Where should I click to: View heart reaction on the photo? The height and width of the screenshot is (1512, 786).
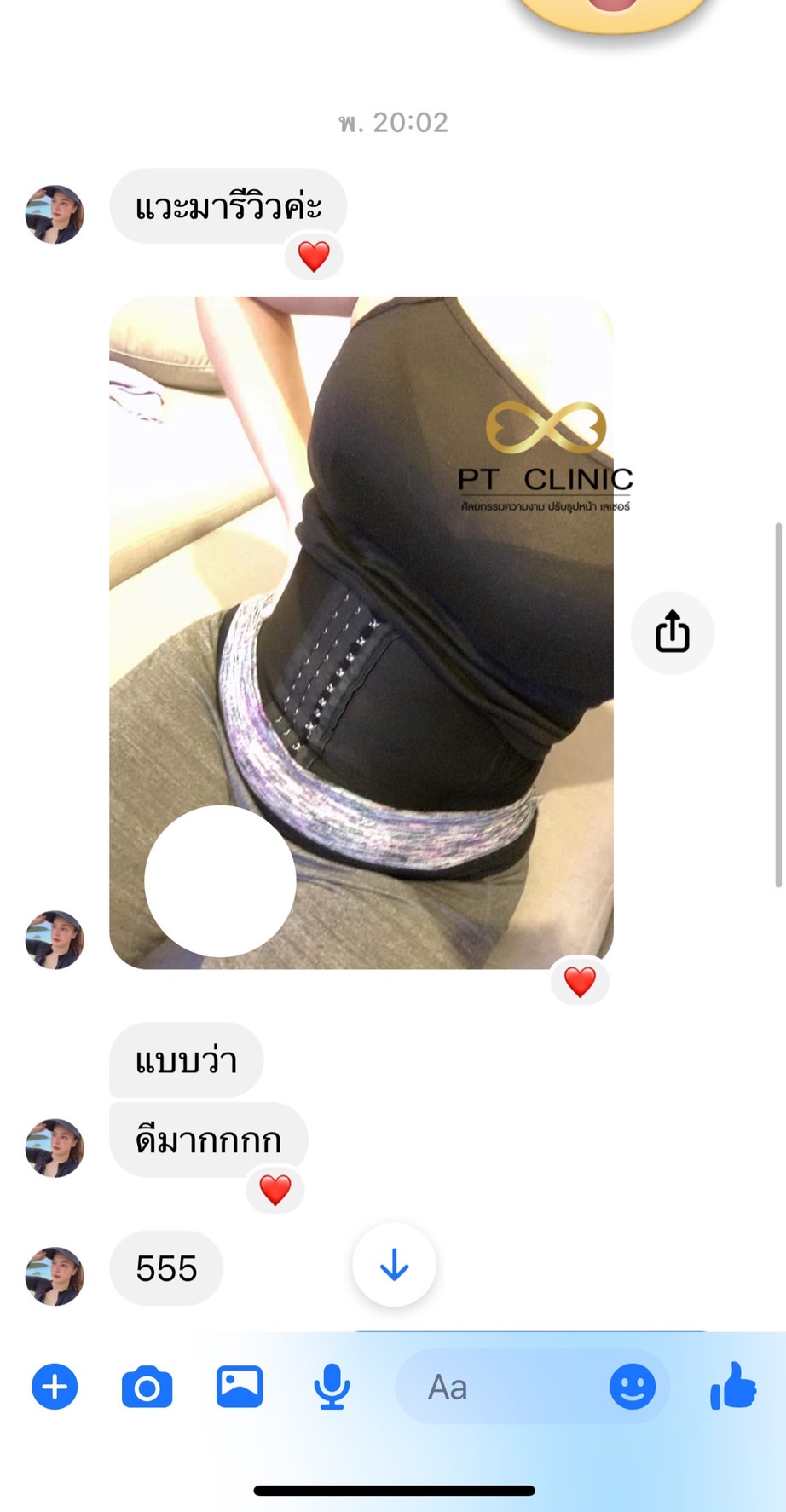580,982
